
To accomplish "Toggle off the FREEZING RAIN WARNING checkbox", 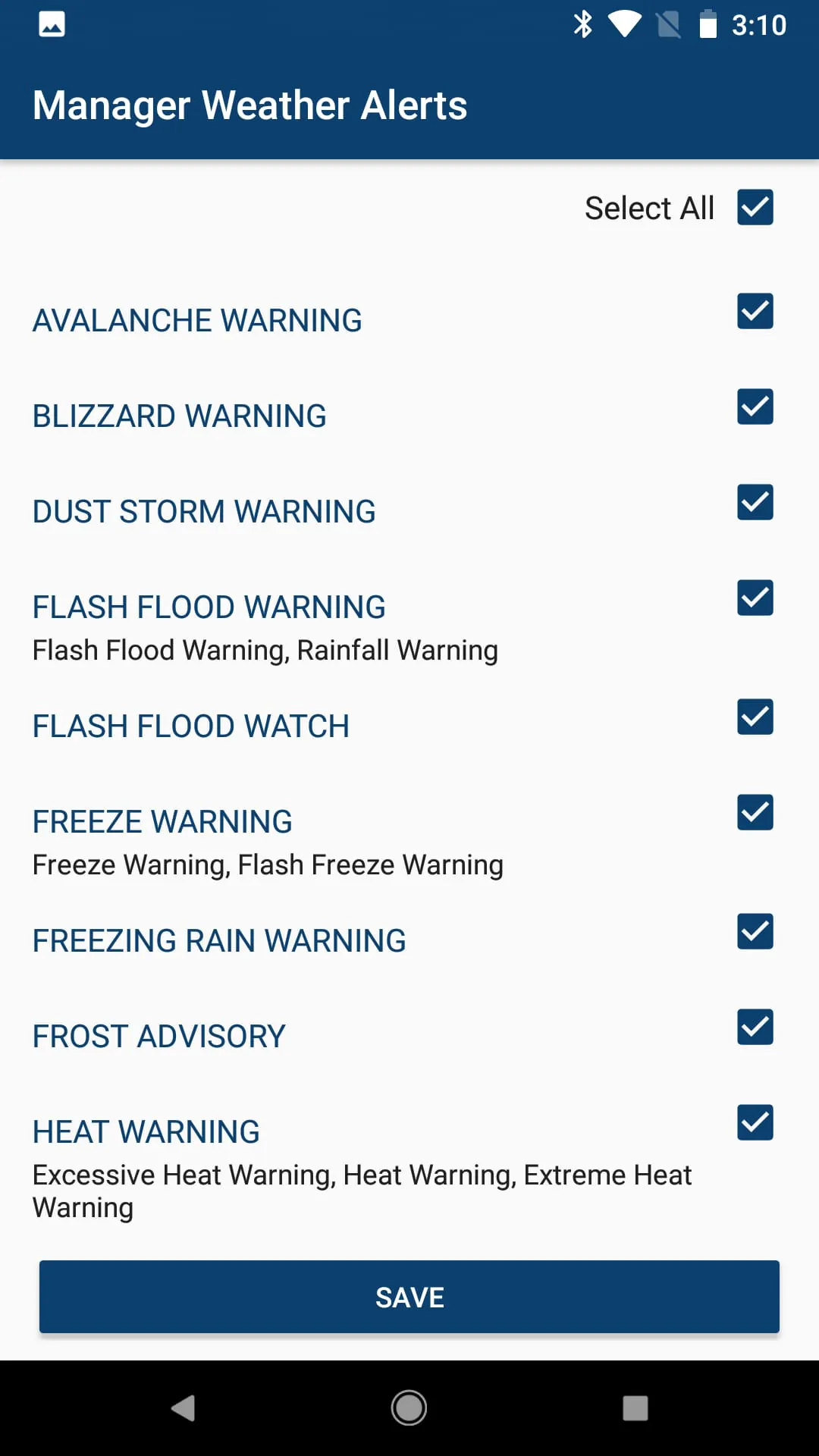I will tap(755, 934).
